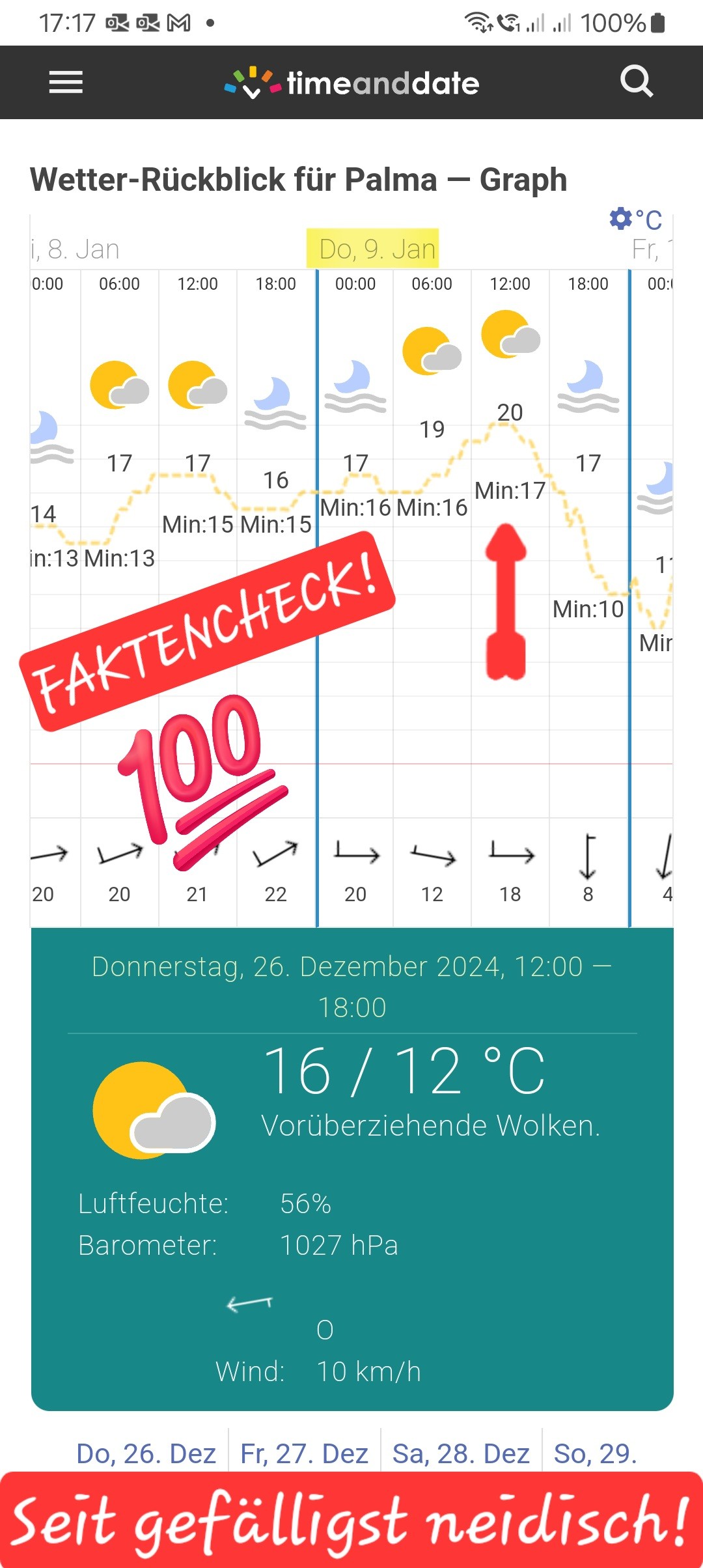
Task: Select the So, 29. day tab
Action: (595, 1453)
